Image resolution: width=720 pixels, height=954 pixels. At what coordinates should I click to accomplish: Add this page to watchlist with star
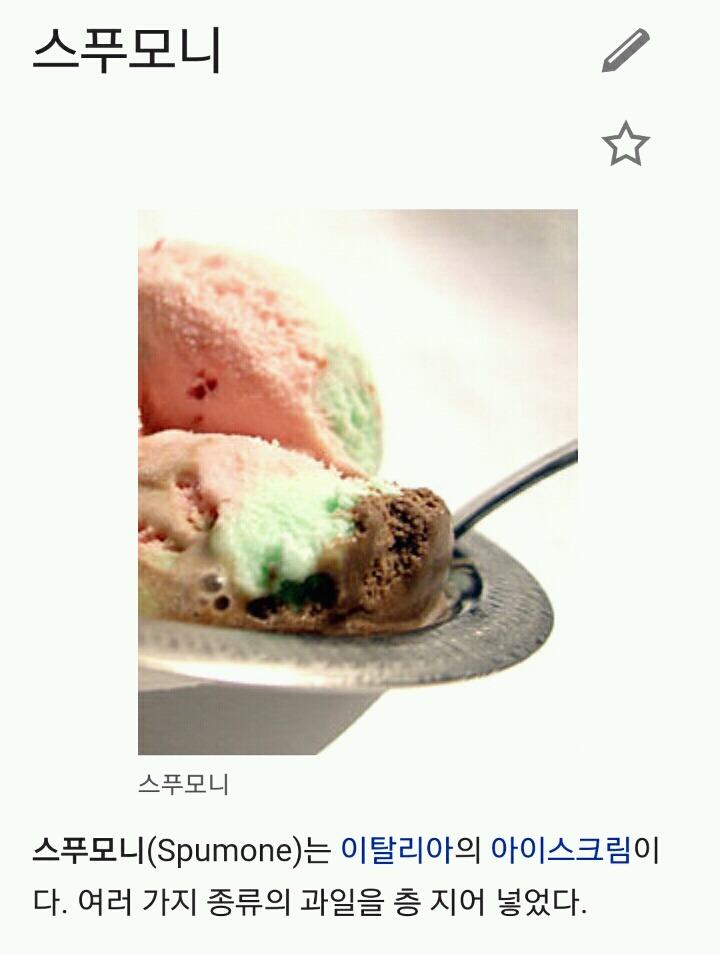[x=626, y=145]
